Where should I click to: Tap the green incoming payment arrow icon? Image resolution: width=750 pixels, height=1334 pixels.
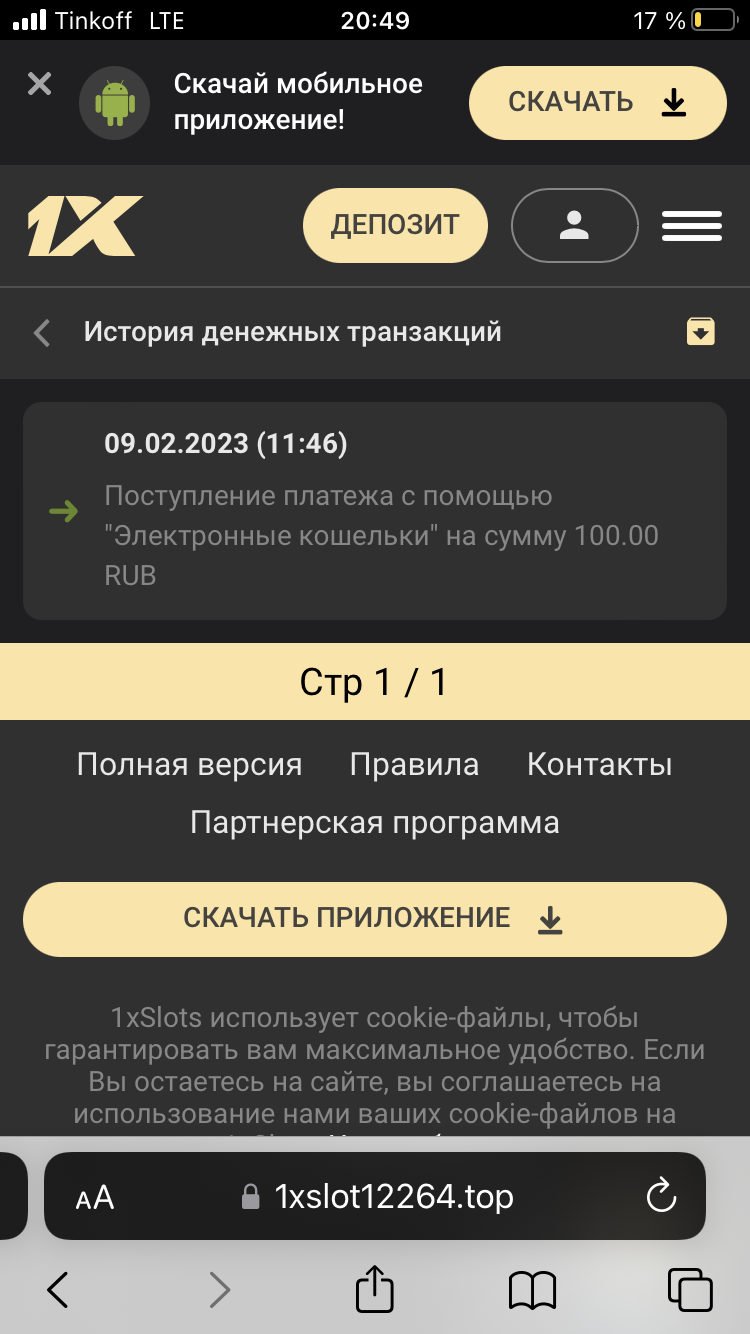click(64, 511)
